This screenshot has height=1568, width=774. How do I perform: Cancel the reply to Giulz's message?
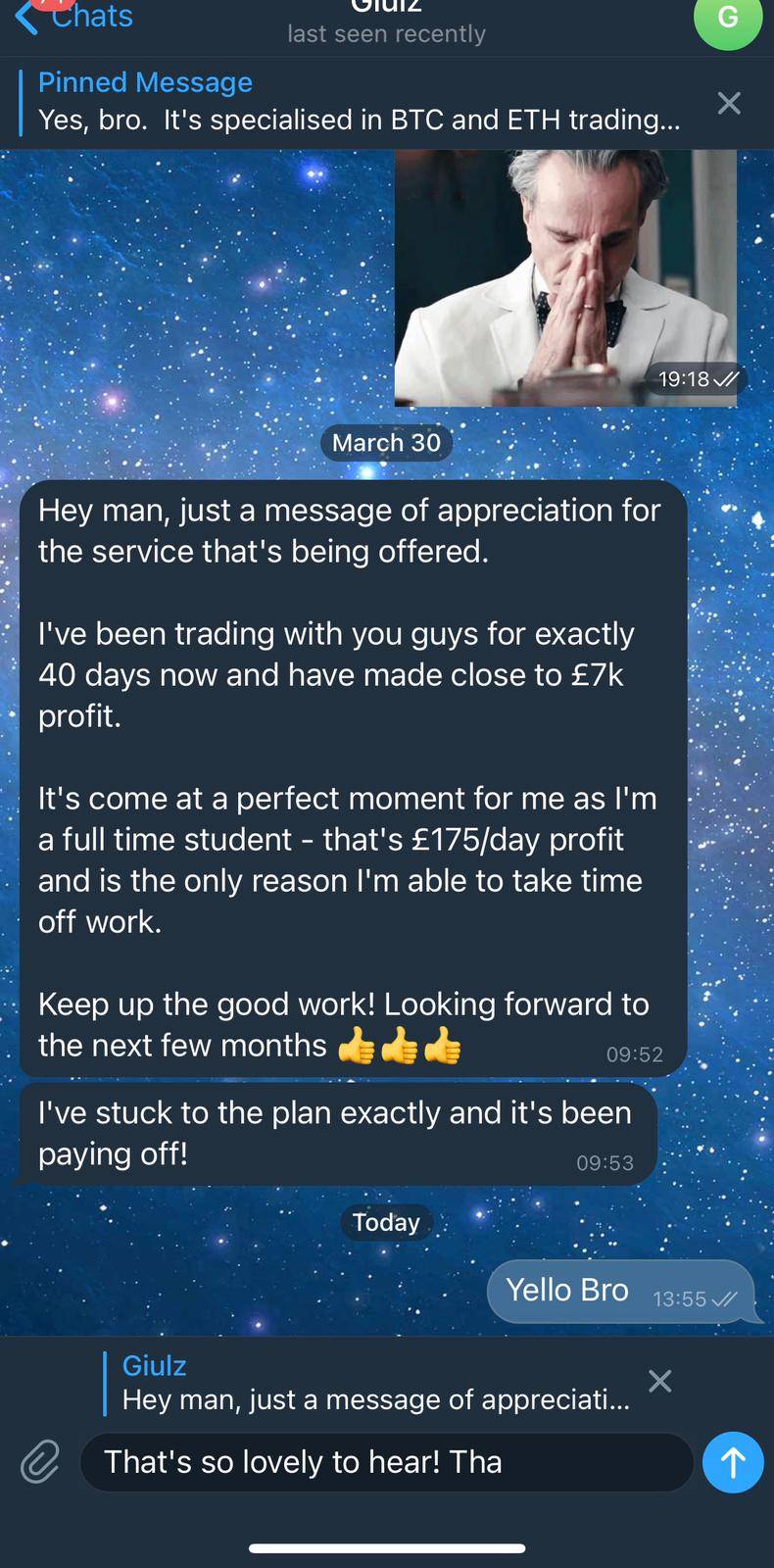[660, 1381]
